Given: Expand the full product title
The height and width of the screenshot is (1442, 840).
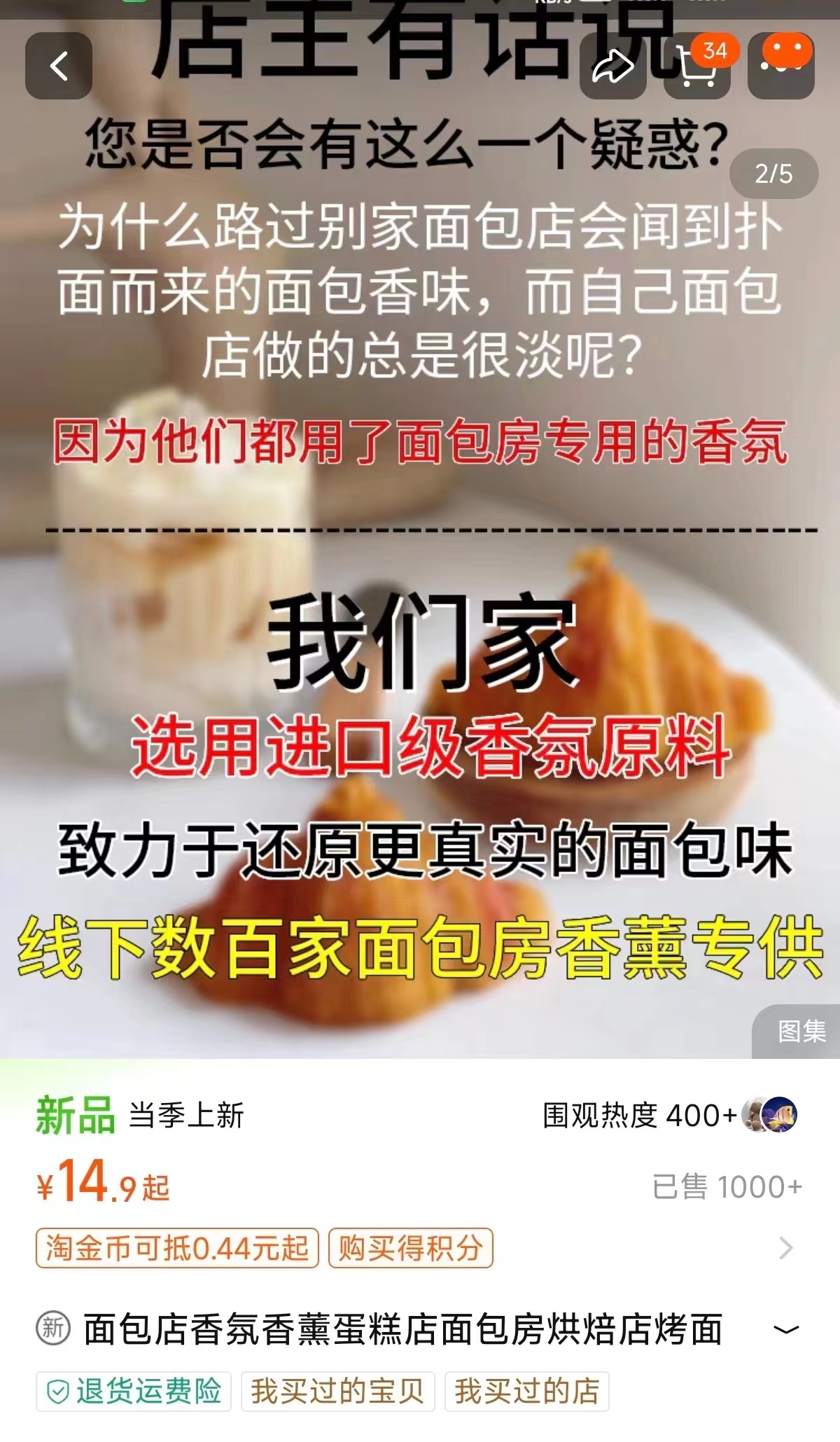Looking at the screenshot, I should pos(785,1329).
